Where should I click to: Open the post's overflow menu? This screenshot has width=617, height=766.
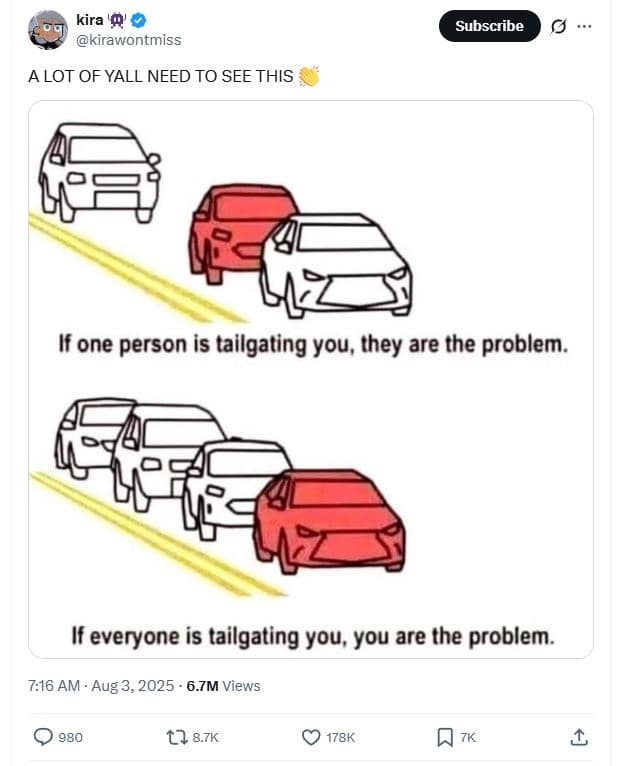pyautogui.click(x=585, y=26)
